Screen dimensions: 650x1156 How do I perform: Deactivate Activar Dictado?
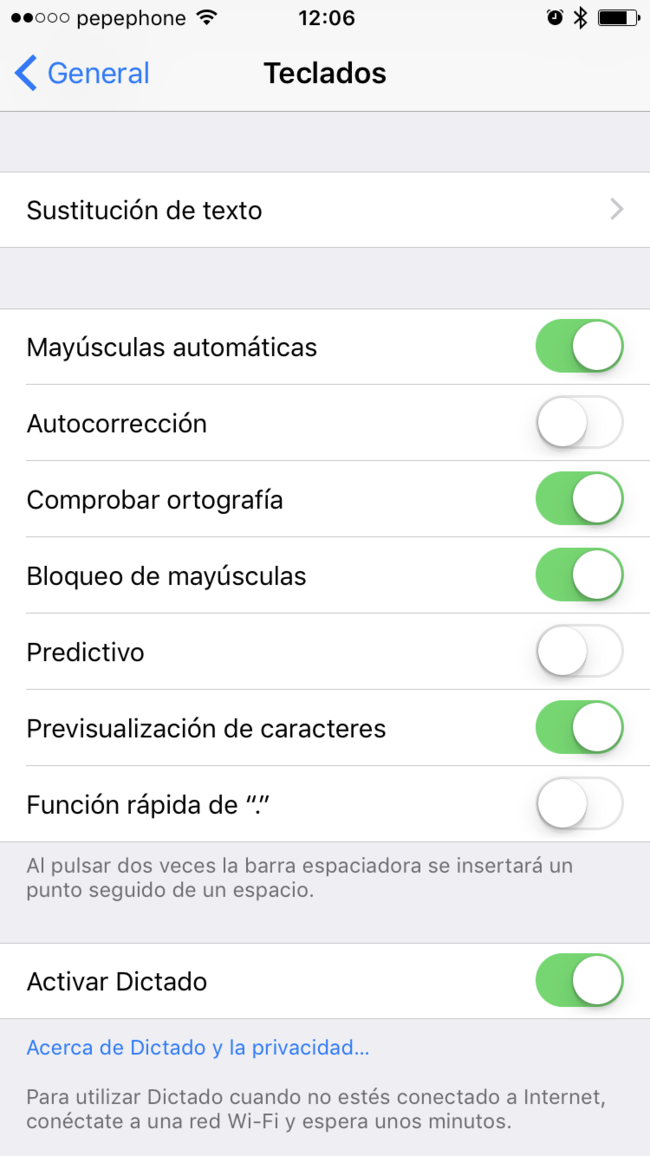pyautogui.click(x=579, y=981)
